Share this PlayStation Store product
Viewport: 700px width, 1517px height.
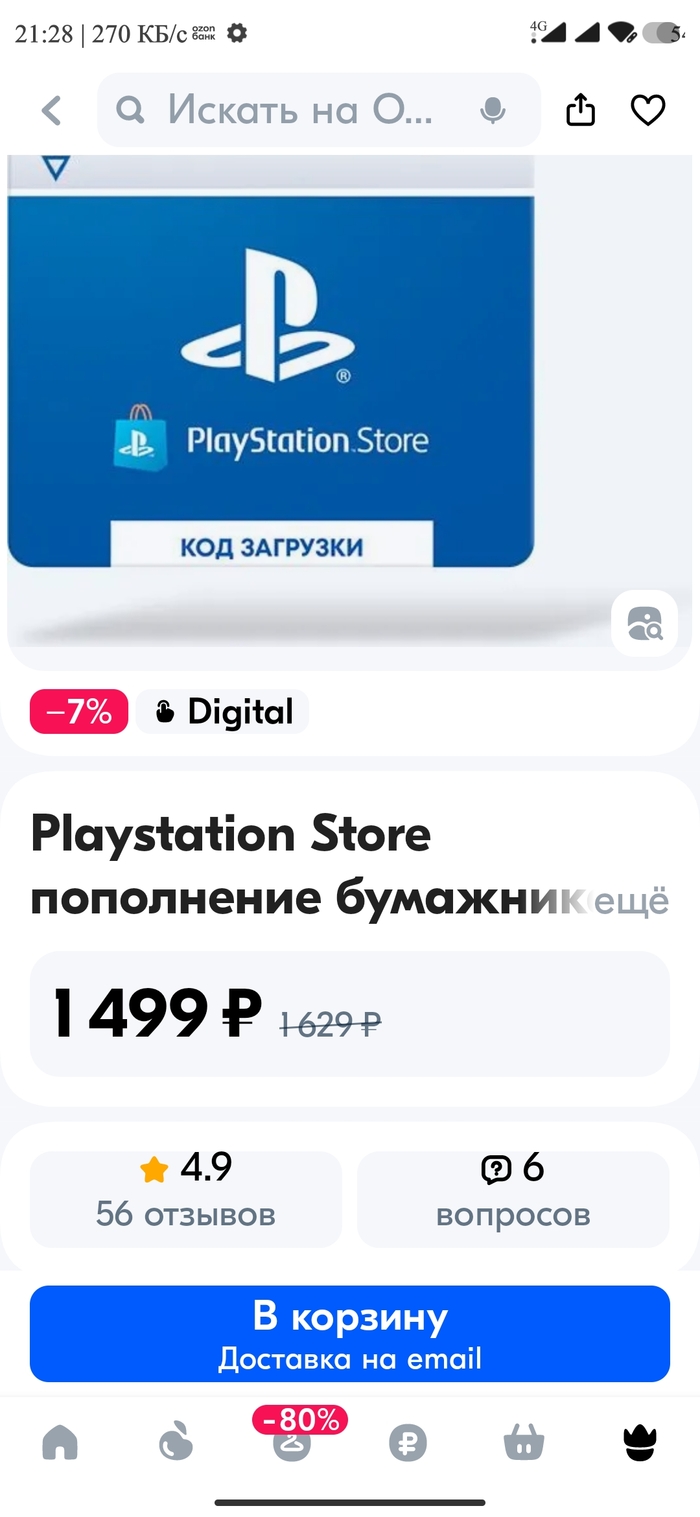click(x=581, y=110)
